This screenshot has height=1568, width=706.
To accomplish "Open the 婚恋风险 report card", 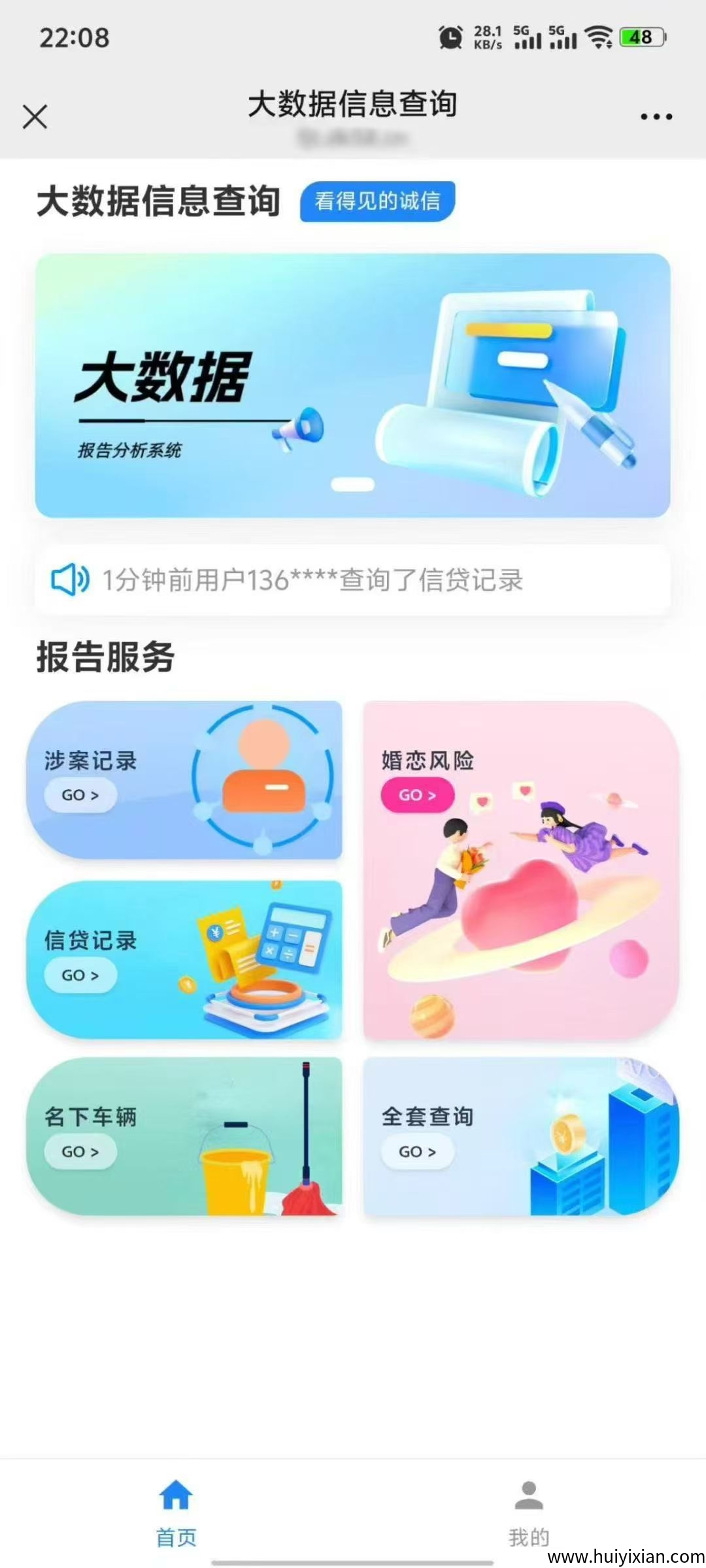I will coord(520,869).
